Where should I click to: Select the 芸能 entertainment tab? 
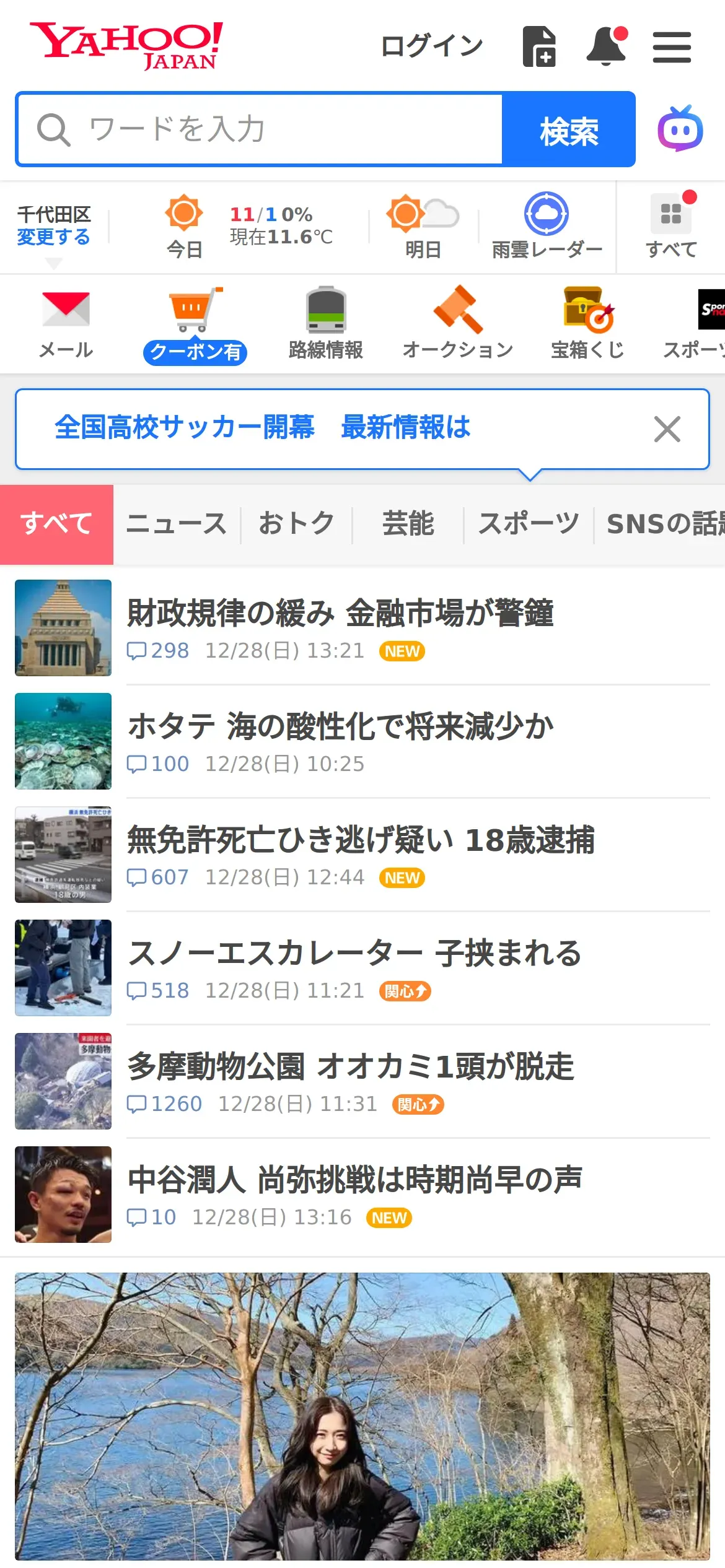(408, 524)
